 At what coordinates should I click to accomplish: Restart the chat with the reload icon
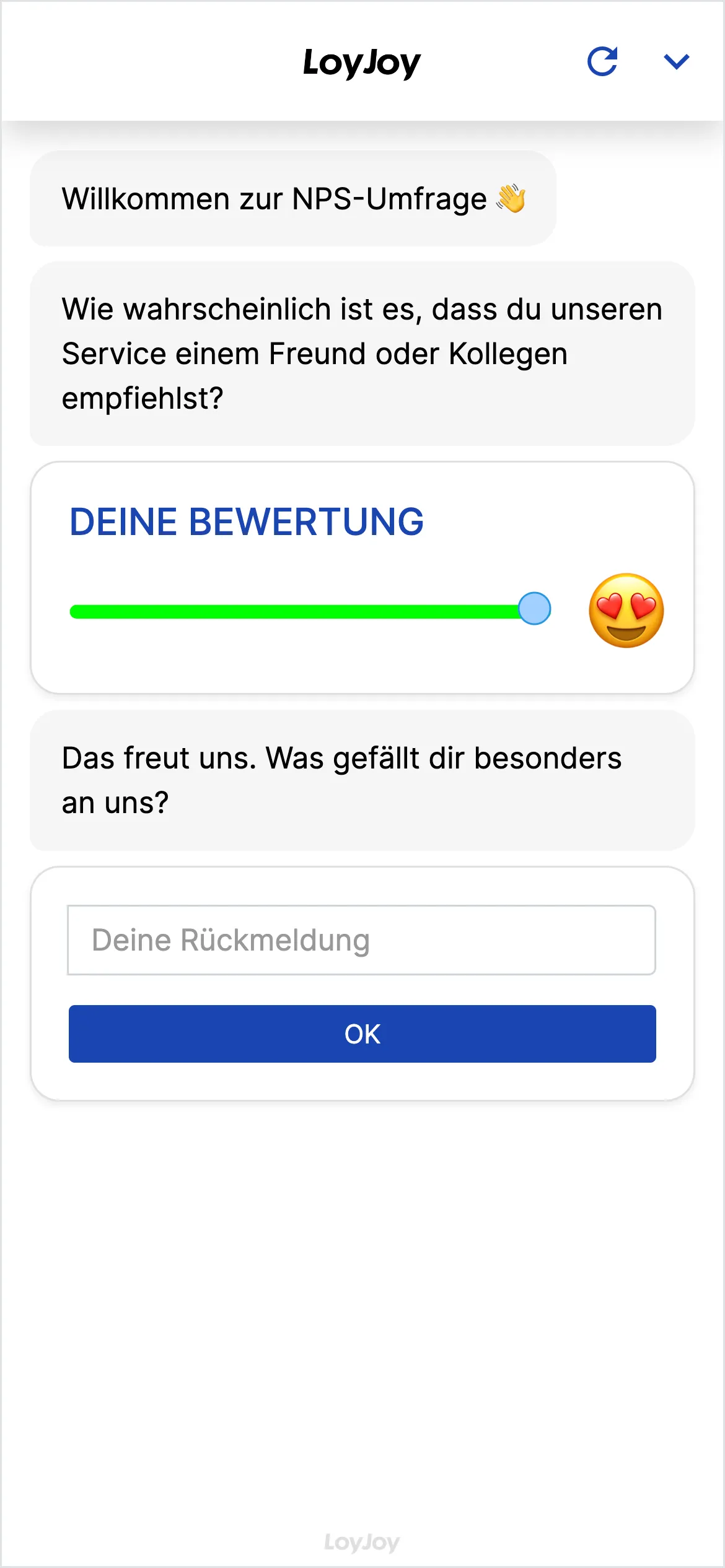tap(602, 61)
